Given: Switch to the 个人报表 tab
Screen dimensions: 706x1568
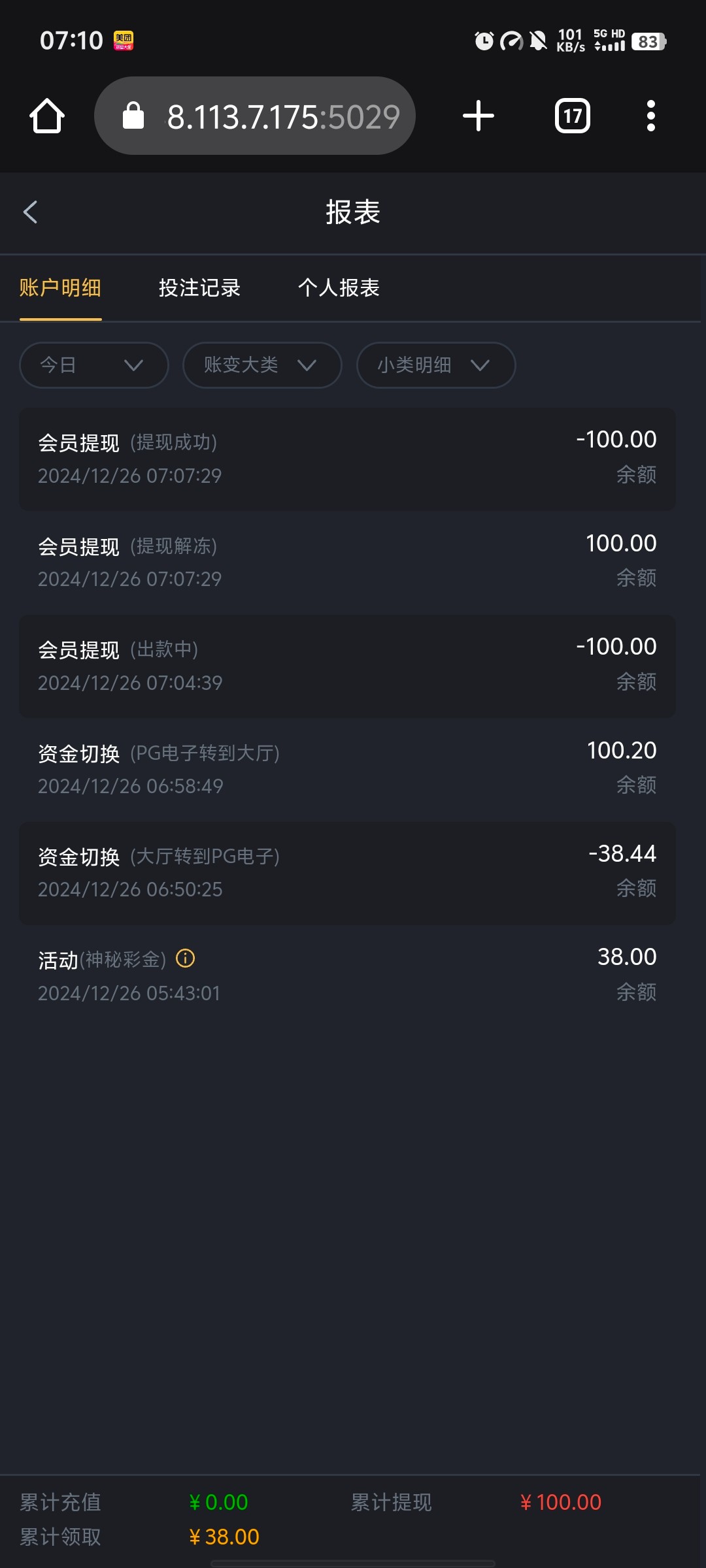Looking at the screenshot, I should coord(339,288).
